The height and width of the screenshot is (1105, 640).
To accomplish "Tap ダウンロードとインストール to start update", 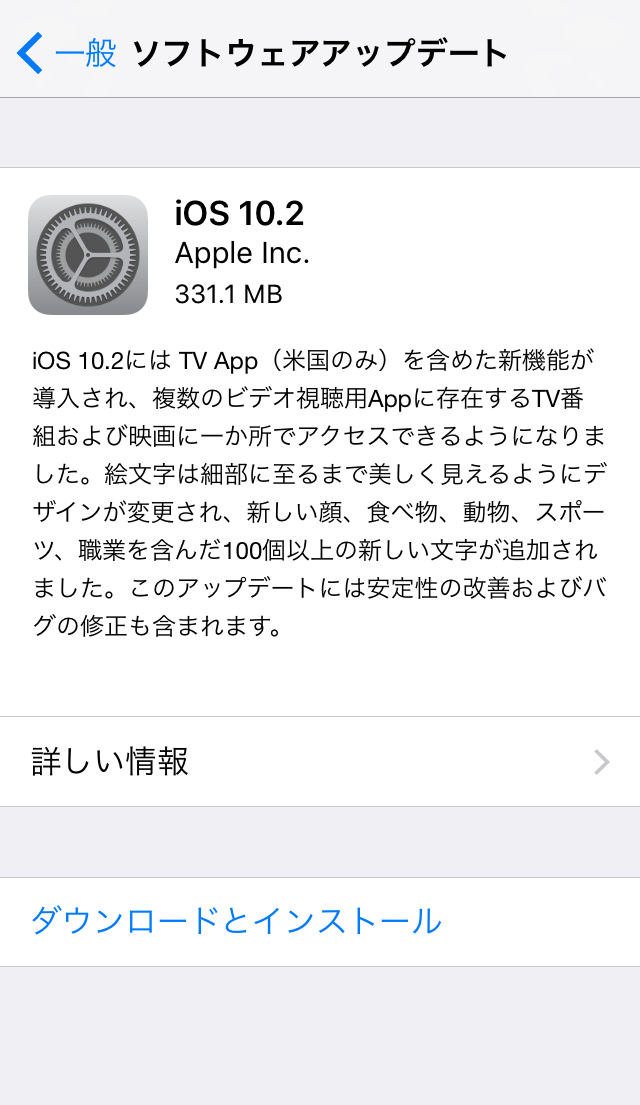I will click(x=236, y=921).
